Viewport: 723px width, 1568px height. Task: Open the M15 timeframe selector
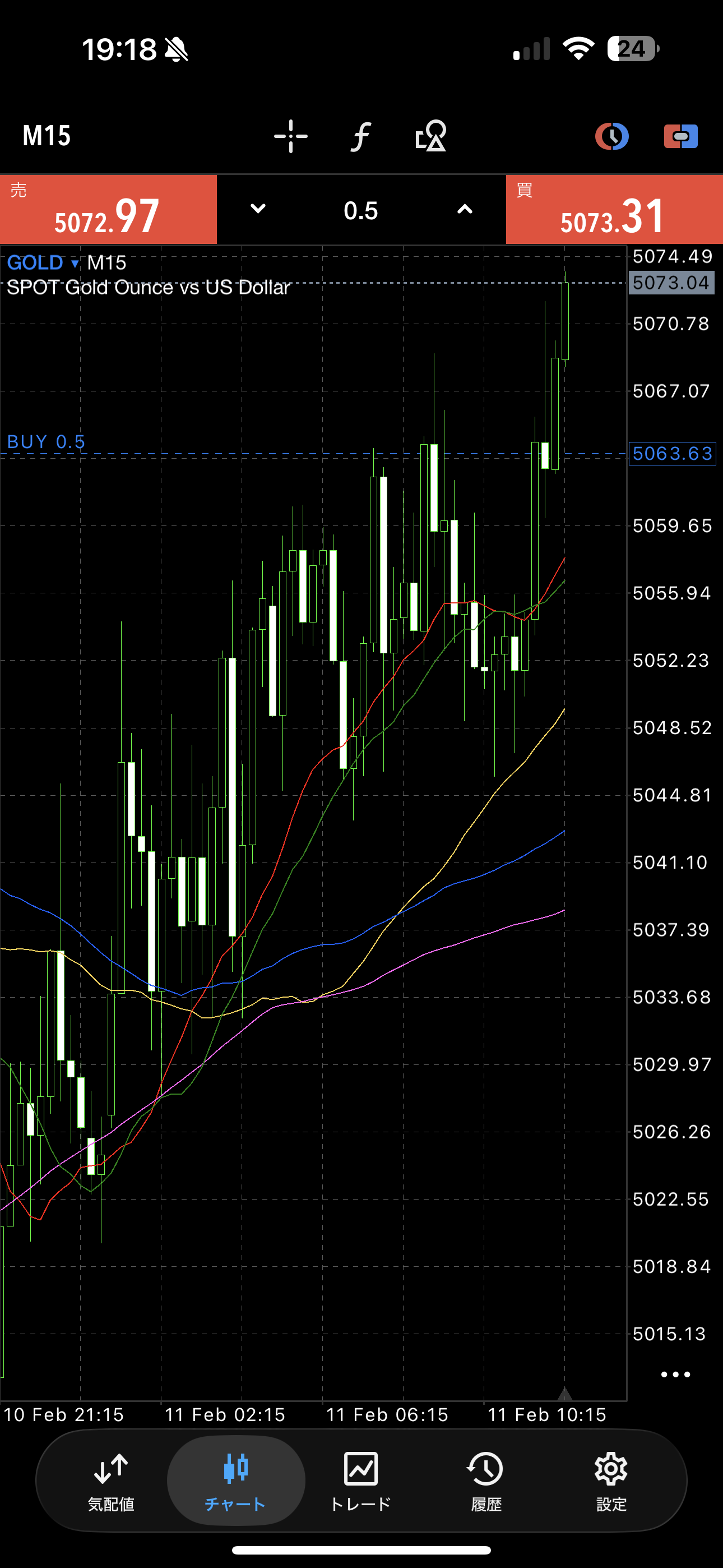(x=47, y=136)
